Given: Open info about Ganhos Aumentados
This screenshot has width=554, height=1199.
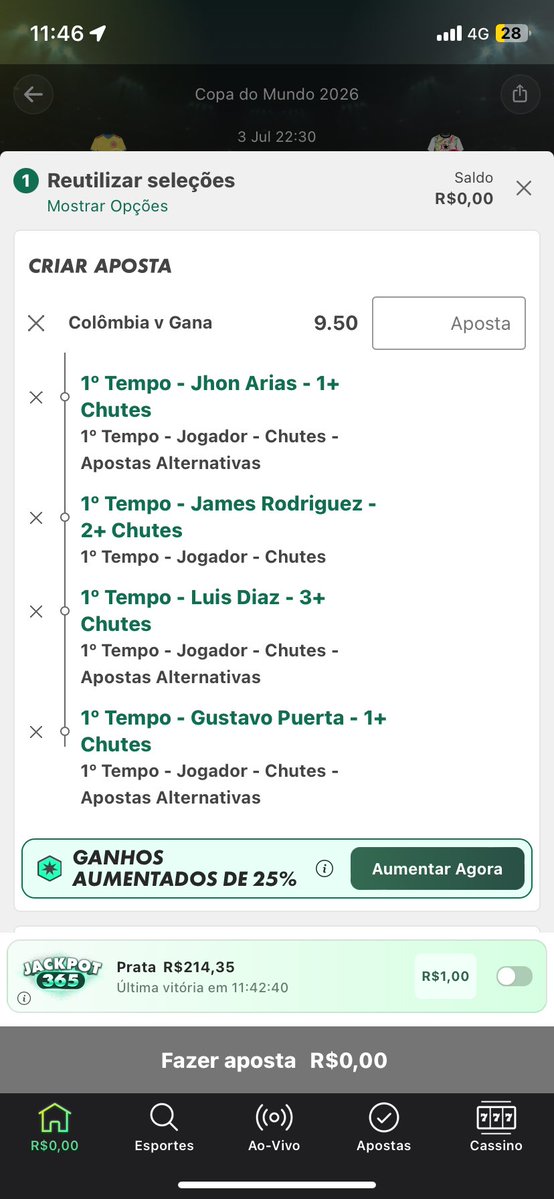Looking at the screenshot, I should coord(324,869).
